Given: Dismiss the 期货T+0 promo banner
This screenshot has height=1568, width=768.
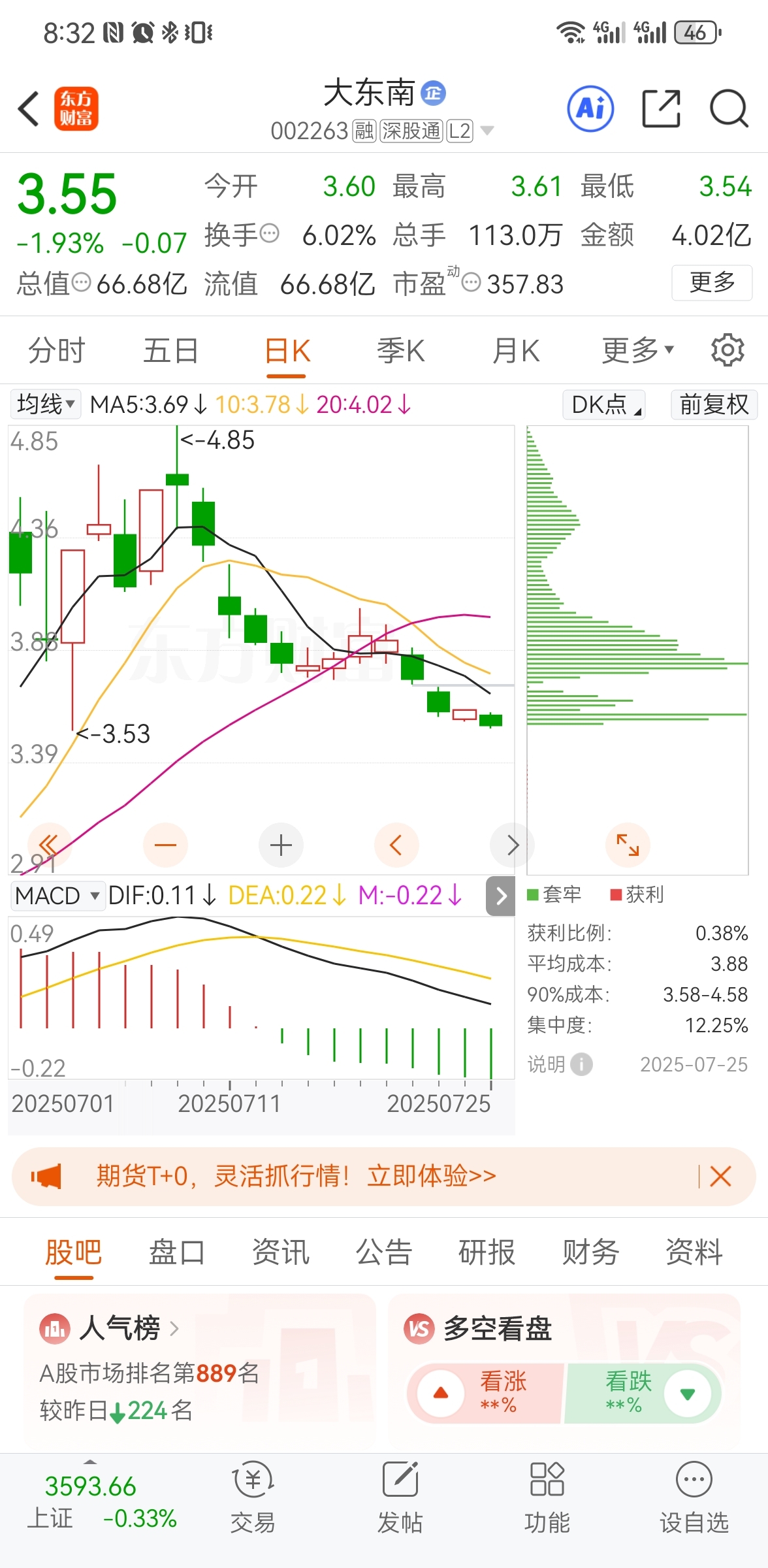Looking at the screenshot, I should [x=720, y=1177].
